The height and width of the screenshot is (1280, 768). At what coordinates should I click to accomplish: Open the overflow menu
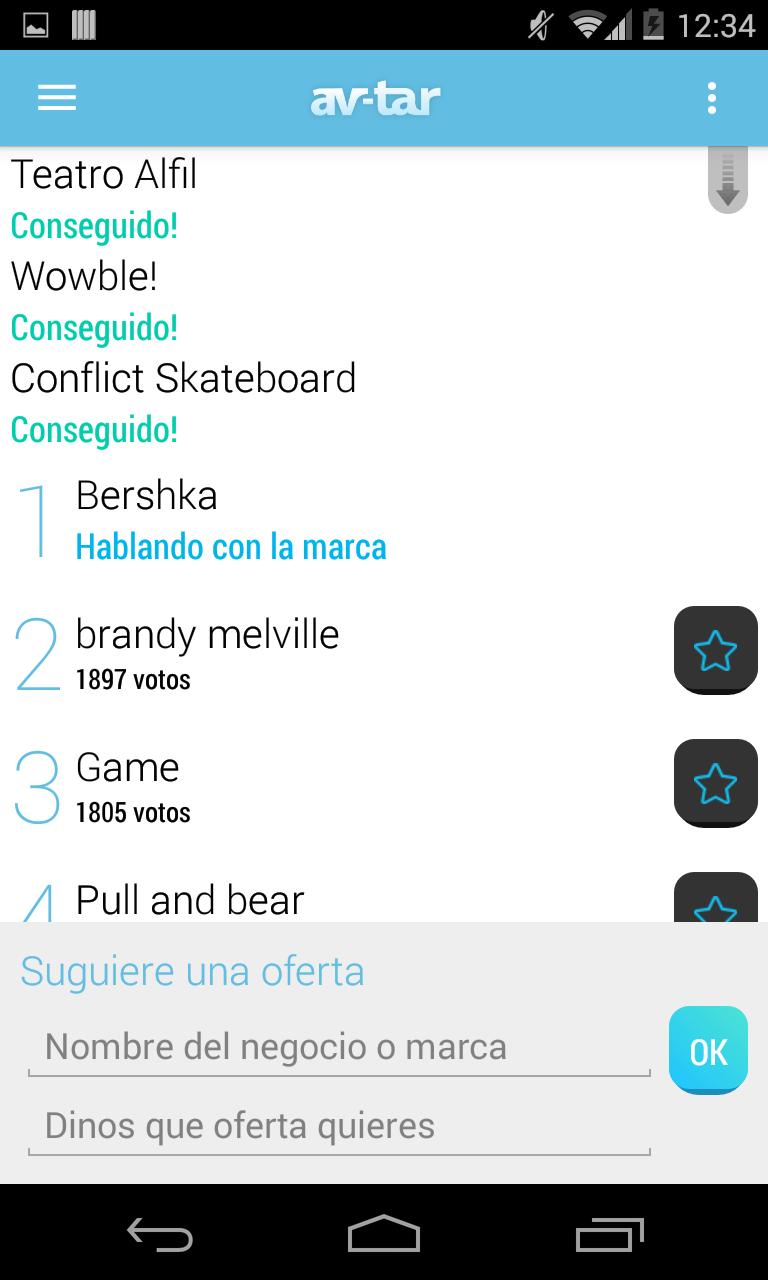tap(711, 98)
